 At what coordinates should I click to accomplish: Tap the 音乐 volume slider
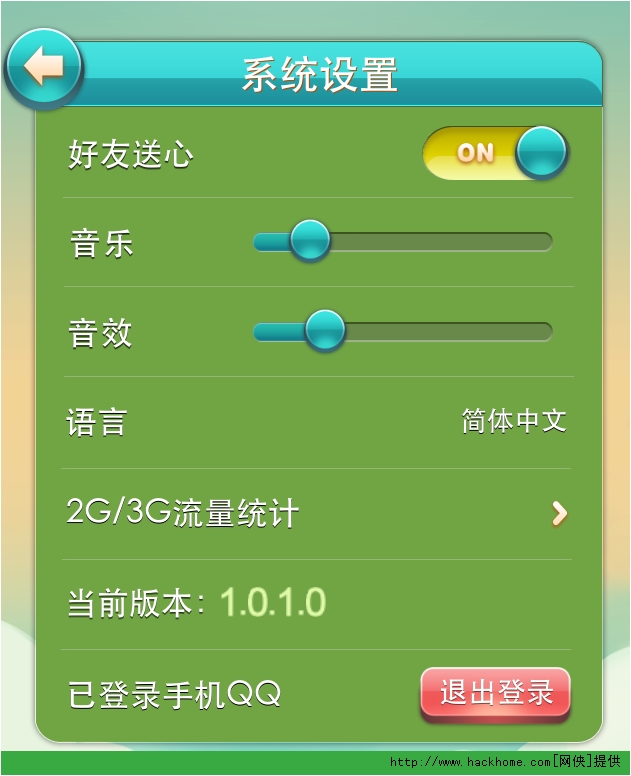(403, 242)
